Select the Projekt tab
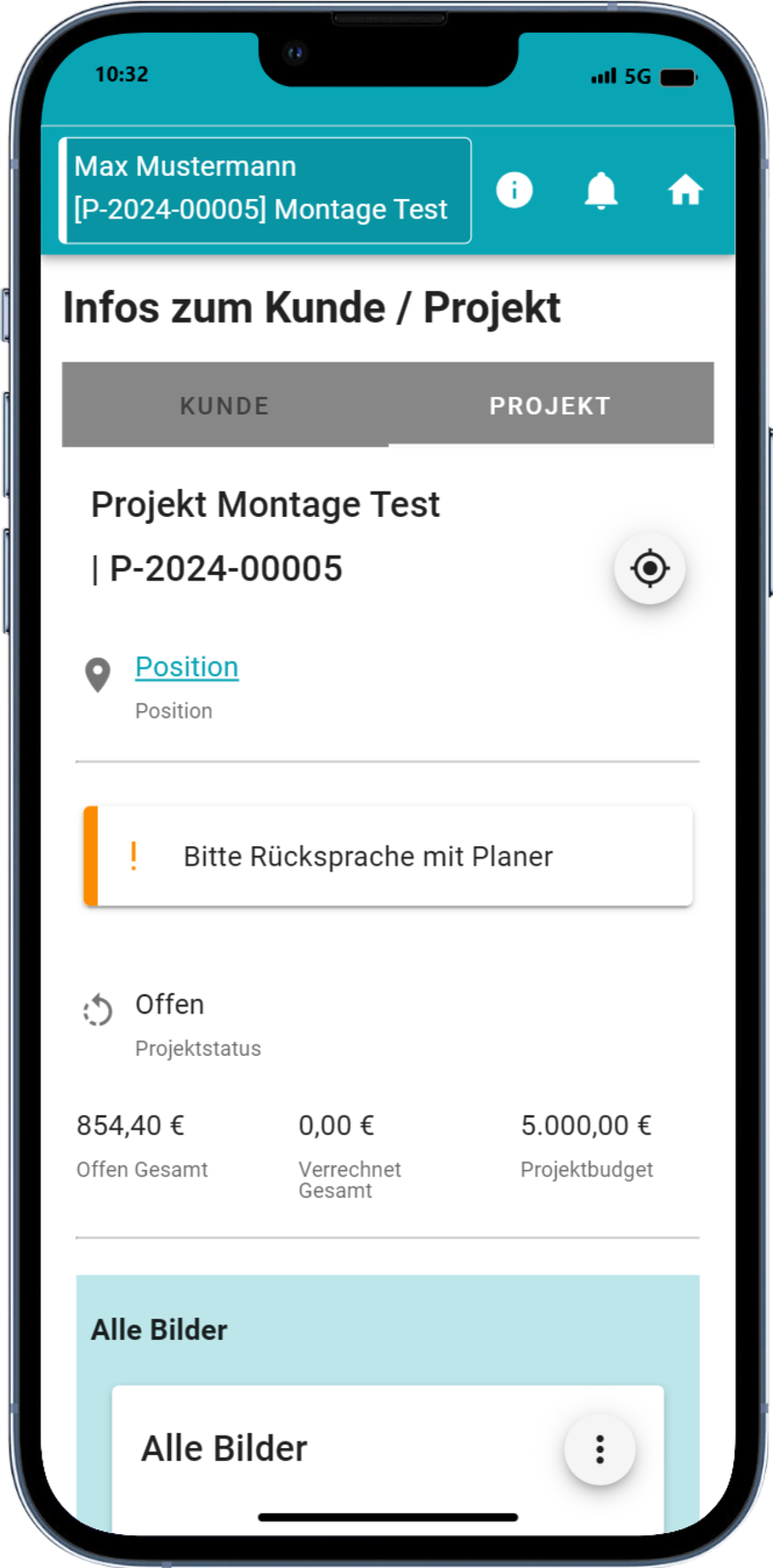Image resolution: width=773 pixels, height=1568 pixels. (x=550, y=406)
